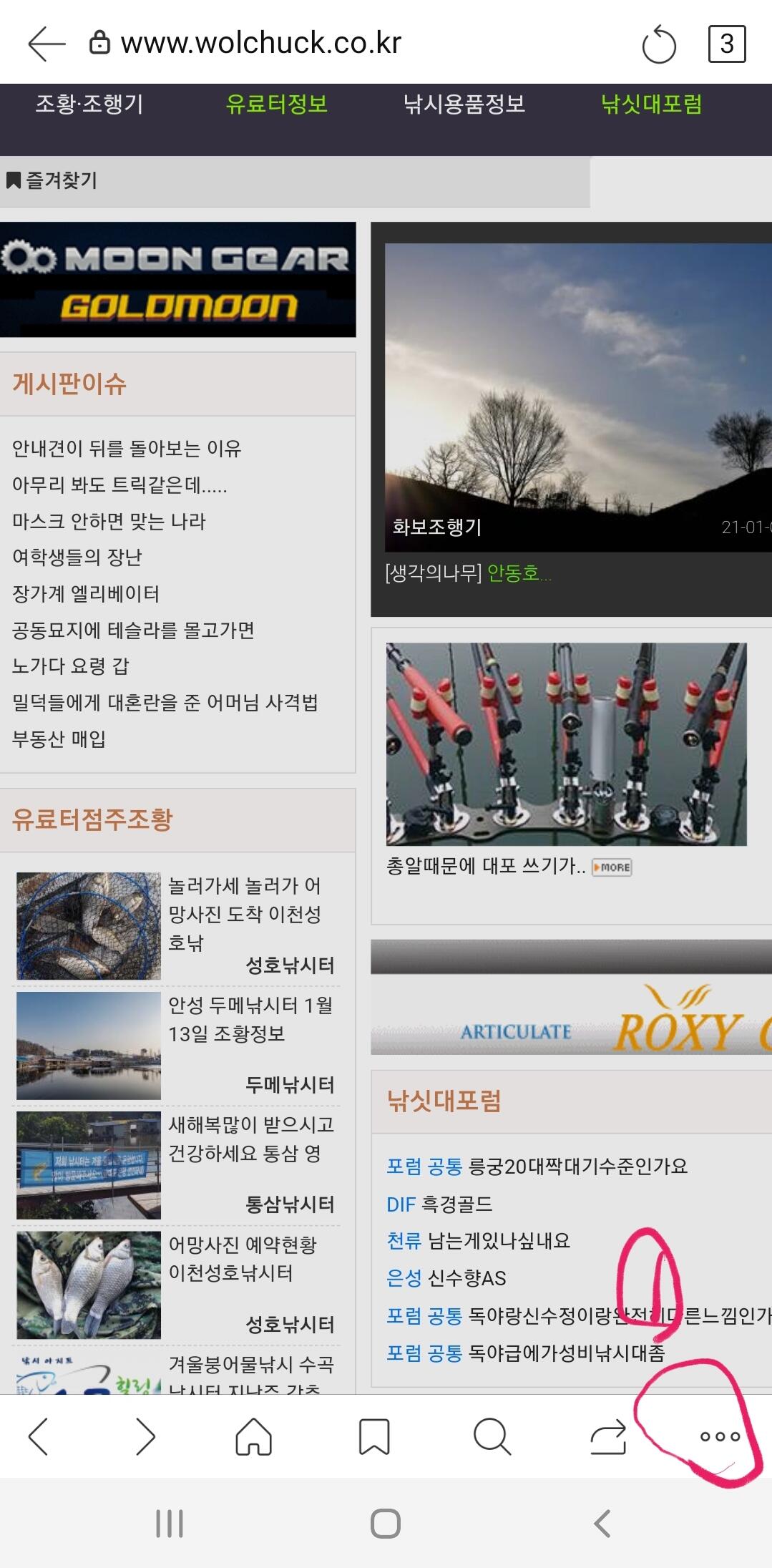Viewport: 772px width, 1568px height.
Task: Open the Moon Gear Goldmoon banner
Action: (x=177, y=279)
